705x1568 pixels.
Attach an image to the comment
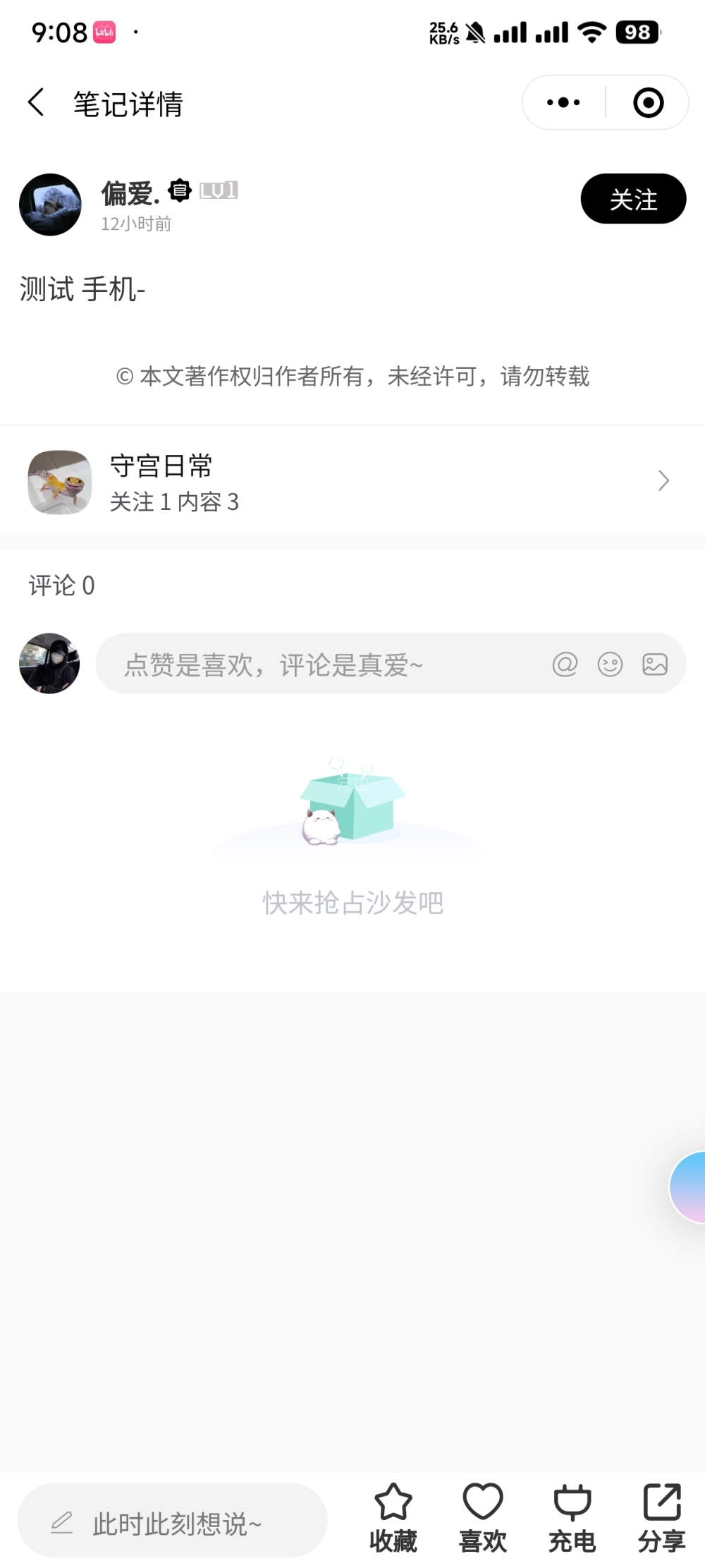click(x=655, y=664)
